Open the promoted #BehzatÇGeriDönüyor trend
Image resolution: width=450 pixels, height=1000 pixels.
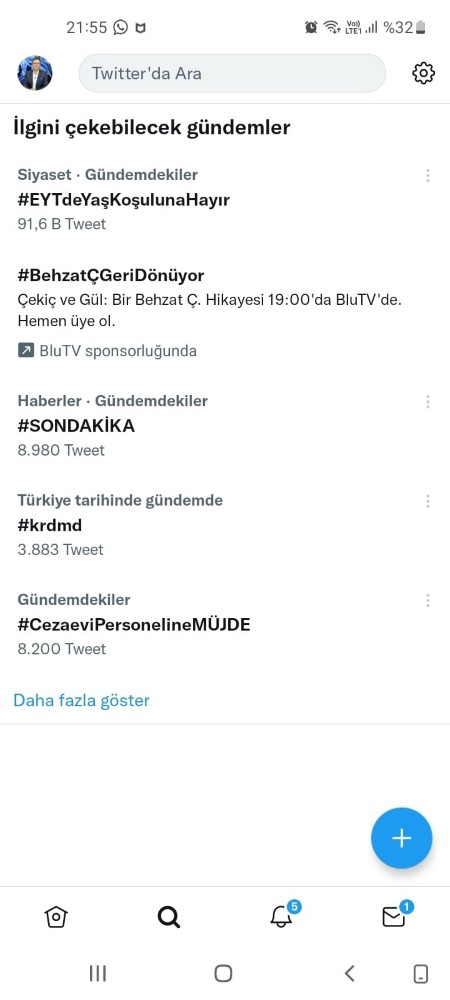point(225,312)
